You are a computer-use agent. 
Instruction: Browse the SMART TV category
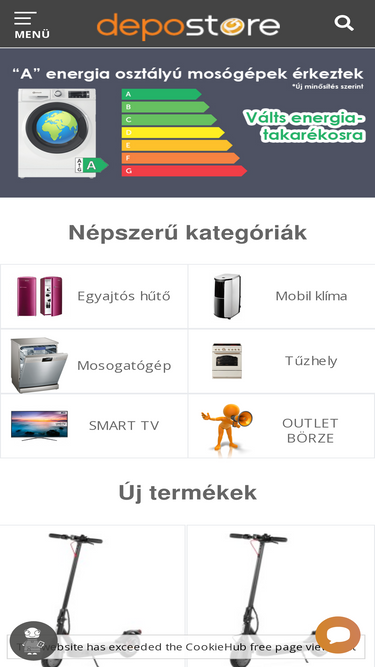94,426
